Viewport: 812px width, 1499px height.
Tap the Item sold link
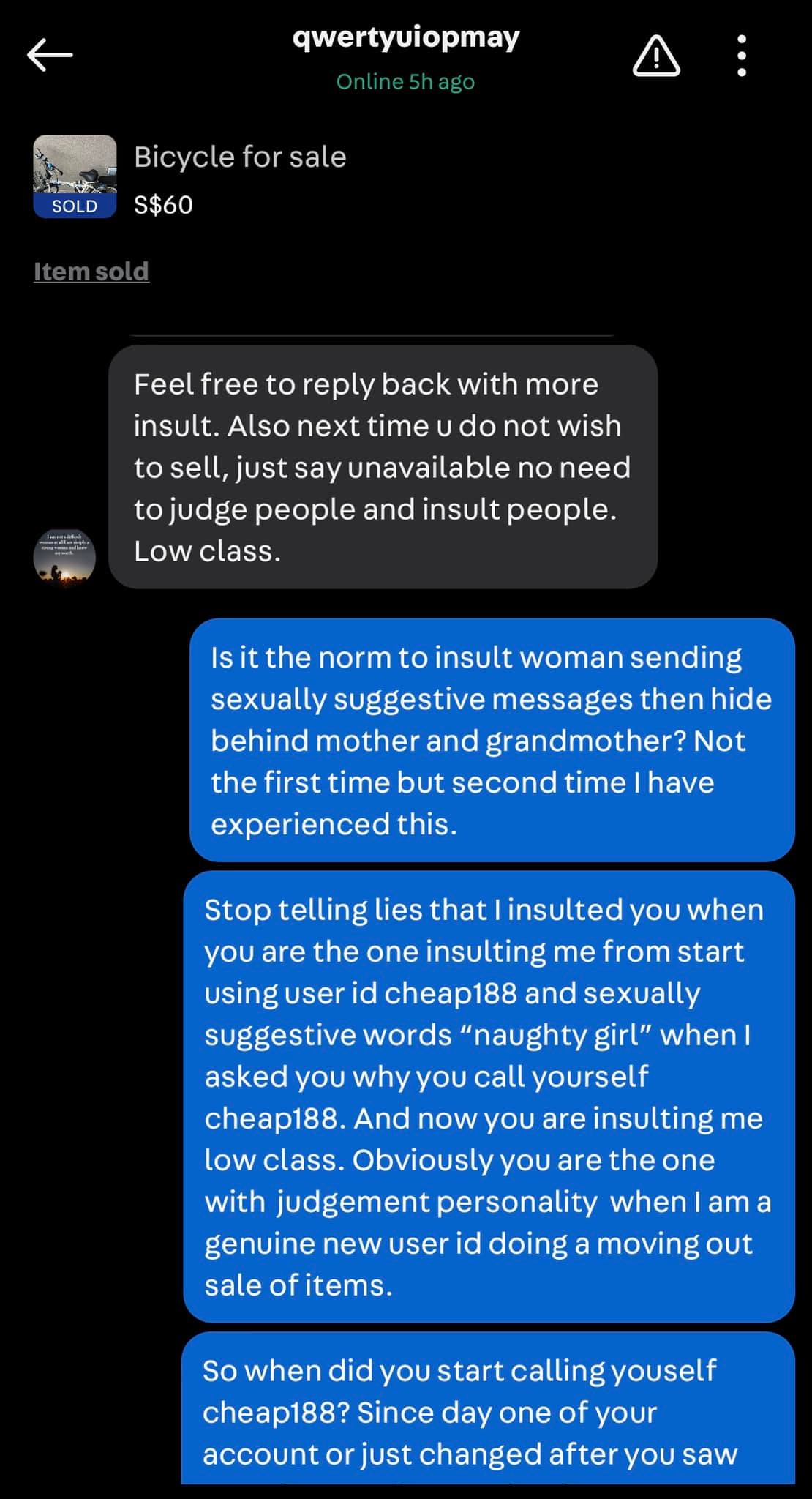click(x=91, y=272)
